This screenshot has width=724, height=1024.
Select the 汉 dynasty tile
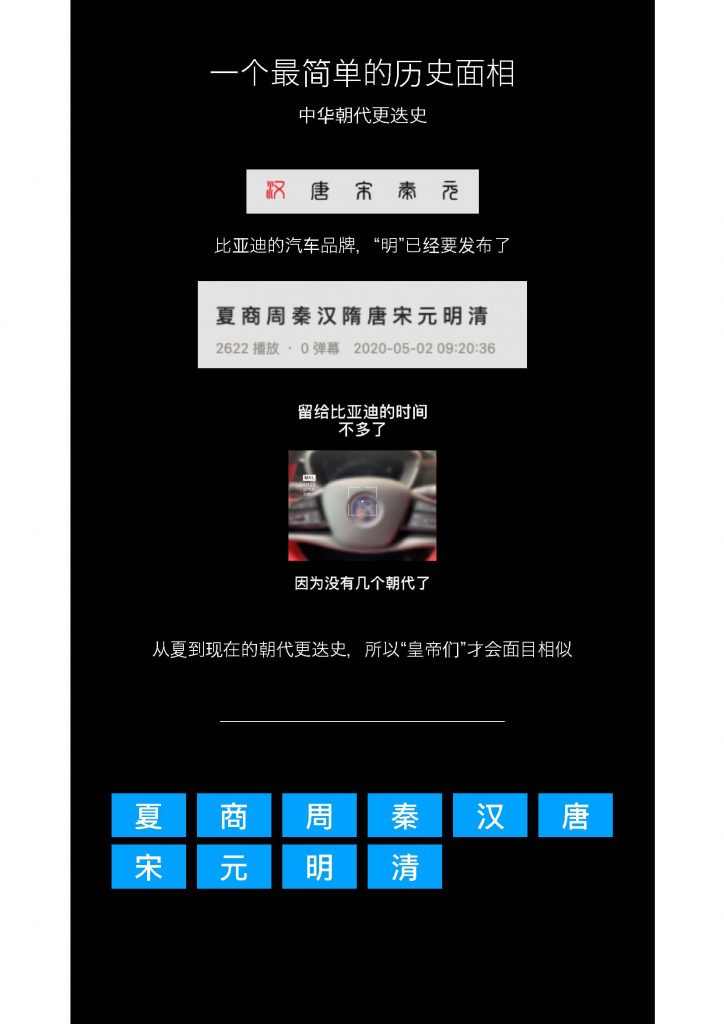(490, 815)
